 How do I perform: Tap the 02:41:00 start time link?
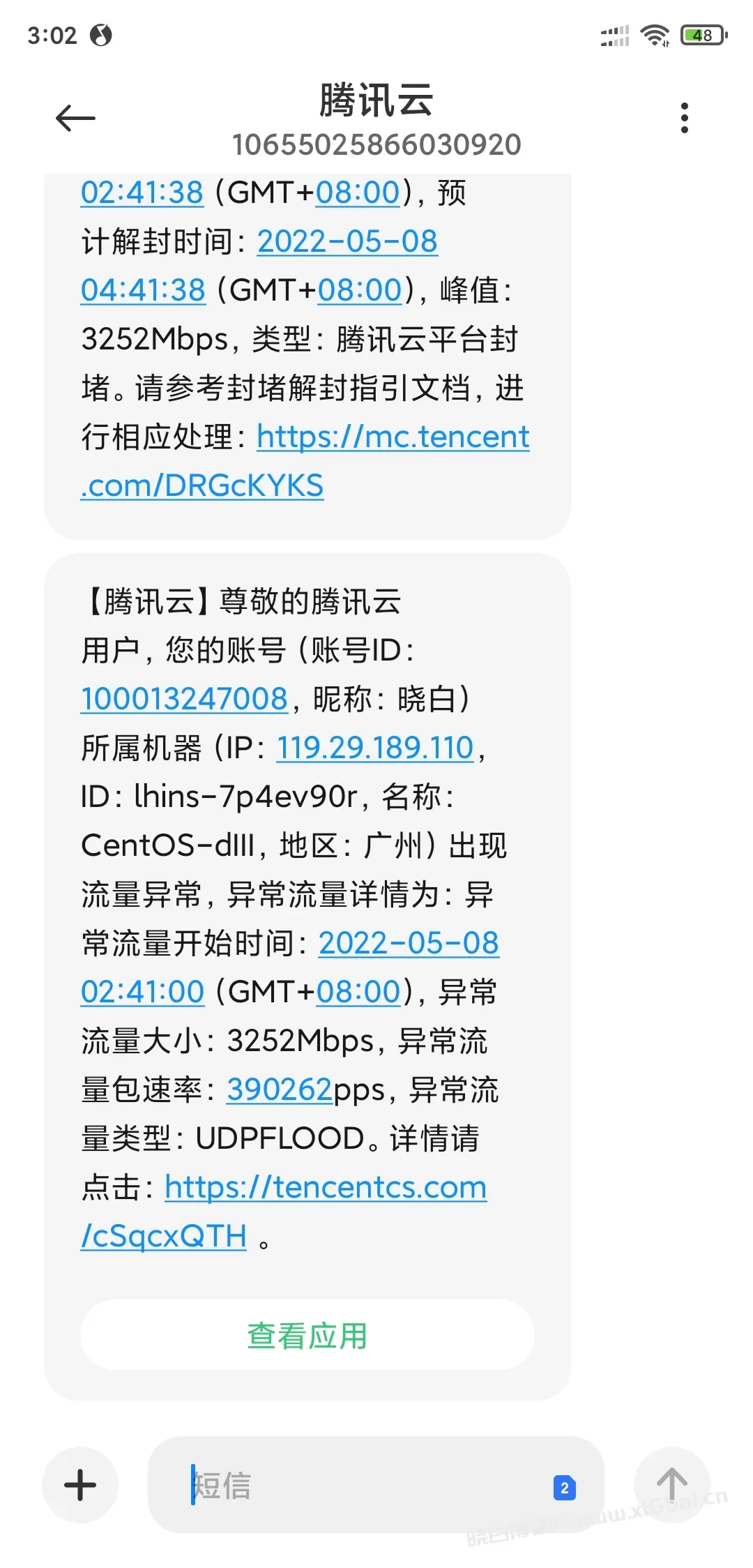(142, 992)
